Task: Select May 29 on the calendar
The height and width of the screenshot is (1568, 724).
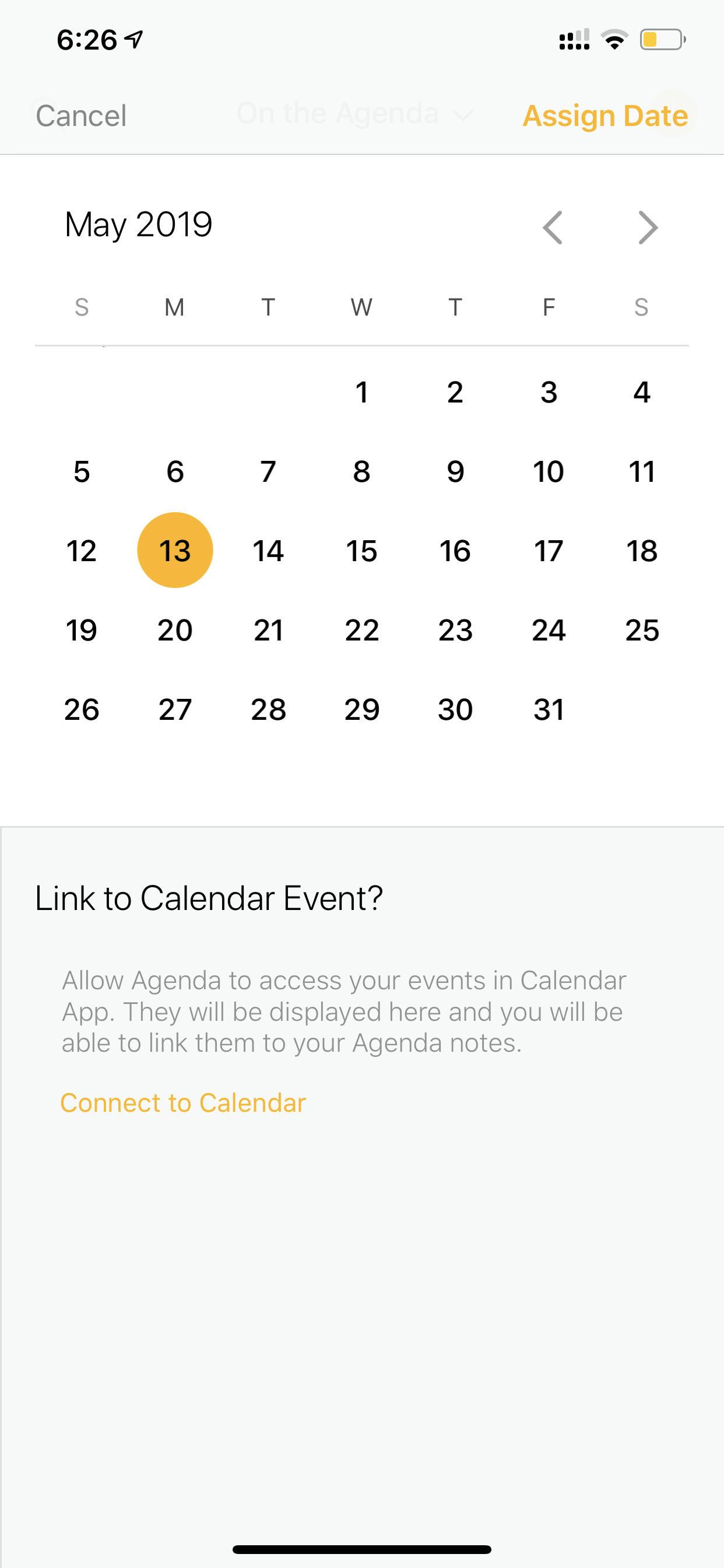Action: 362,709
